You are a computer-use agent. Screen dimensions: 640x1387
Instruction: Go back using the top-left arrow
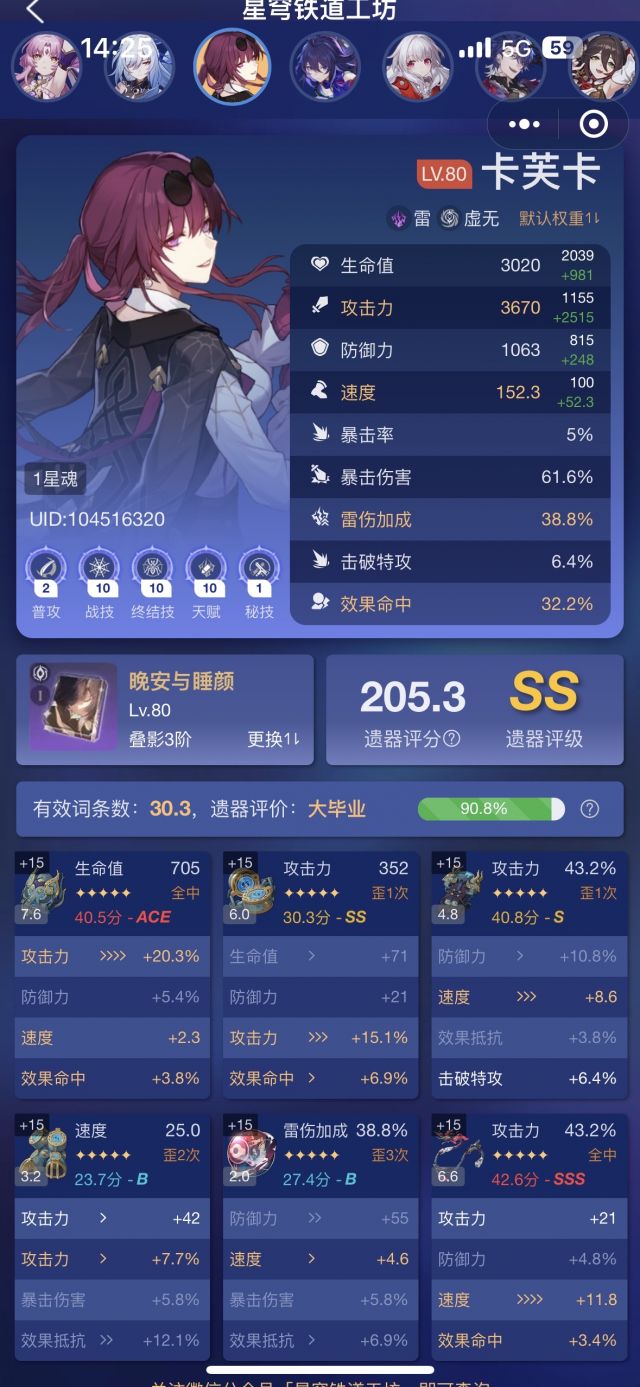[35, 12]
